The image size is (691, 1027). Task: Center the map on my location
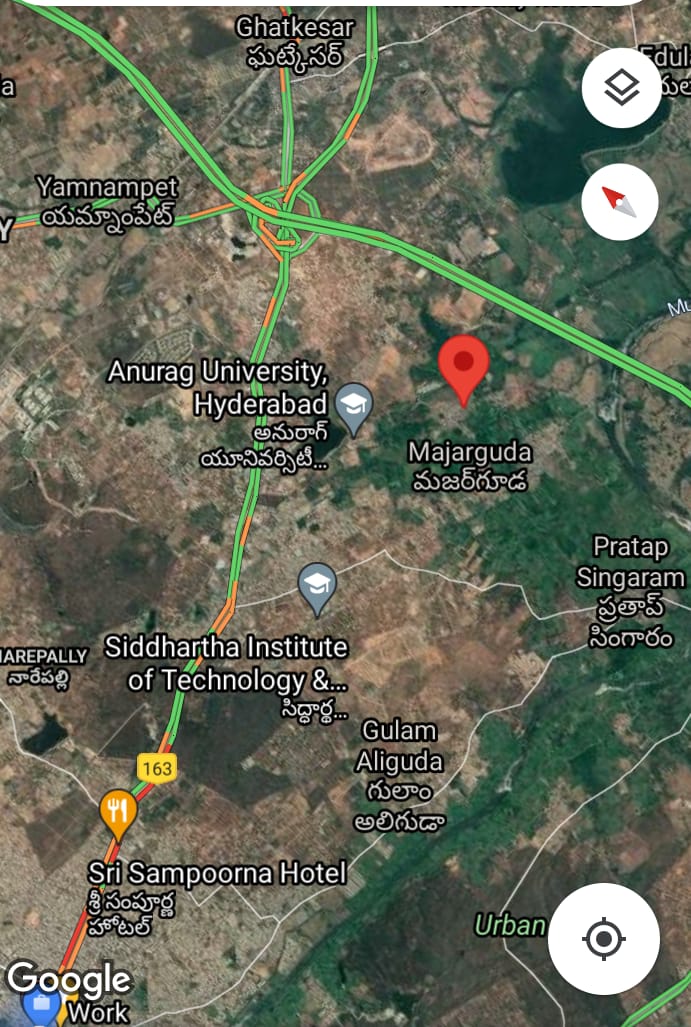click(603, 938)
